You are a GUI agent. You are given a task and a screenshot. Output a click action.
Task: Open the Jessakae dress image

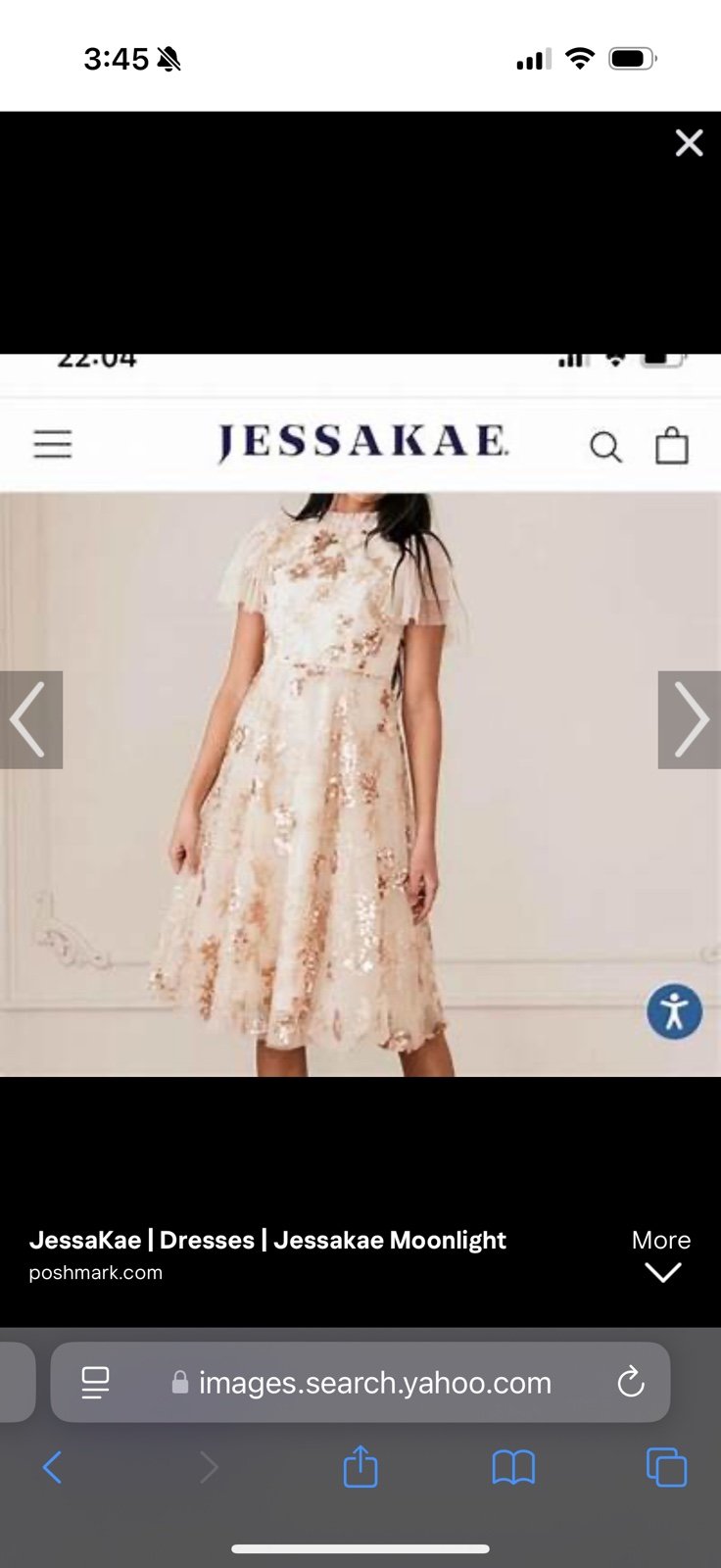pos(360,715)
